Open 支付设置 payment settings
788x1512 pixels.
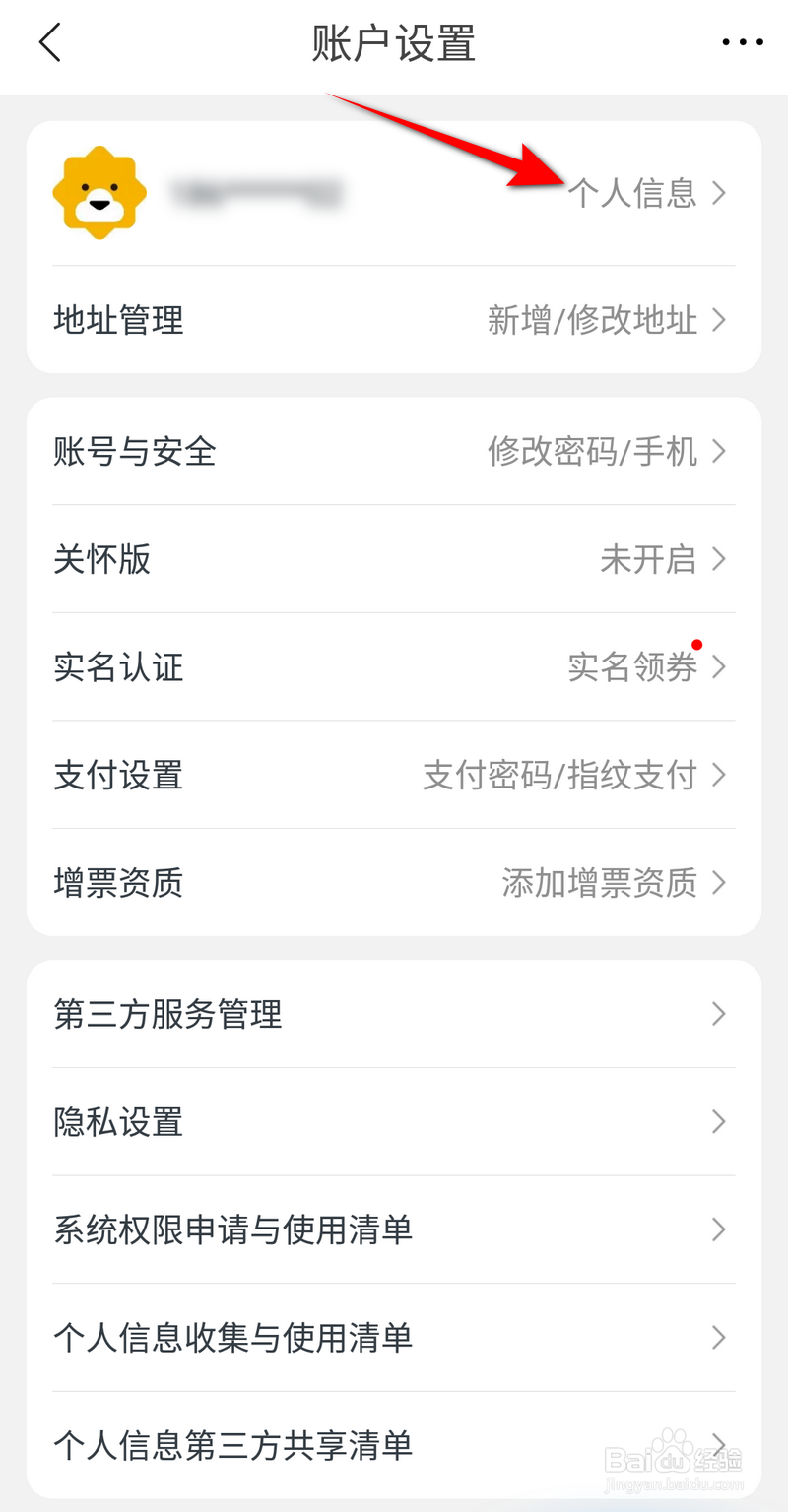tap(394, 775)
